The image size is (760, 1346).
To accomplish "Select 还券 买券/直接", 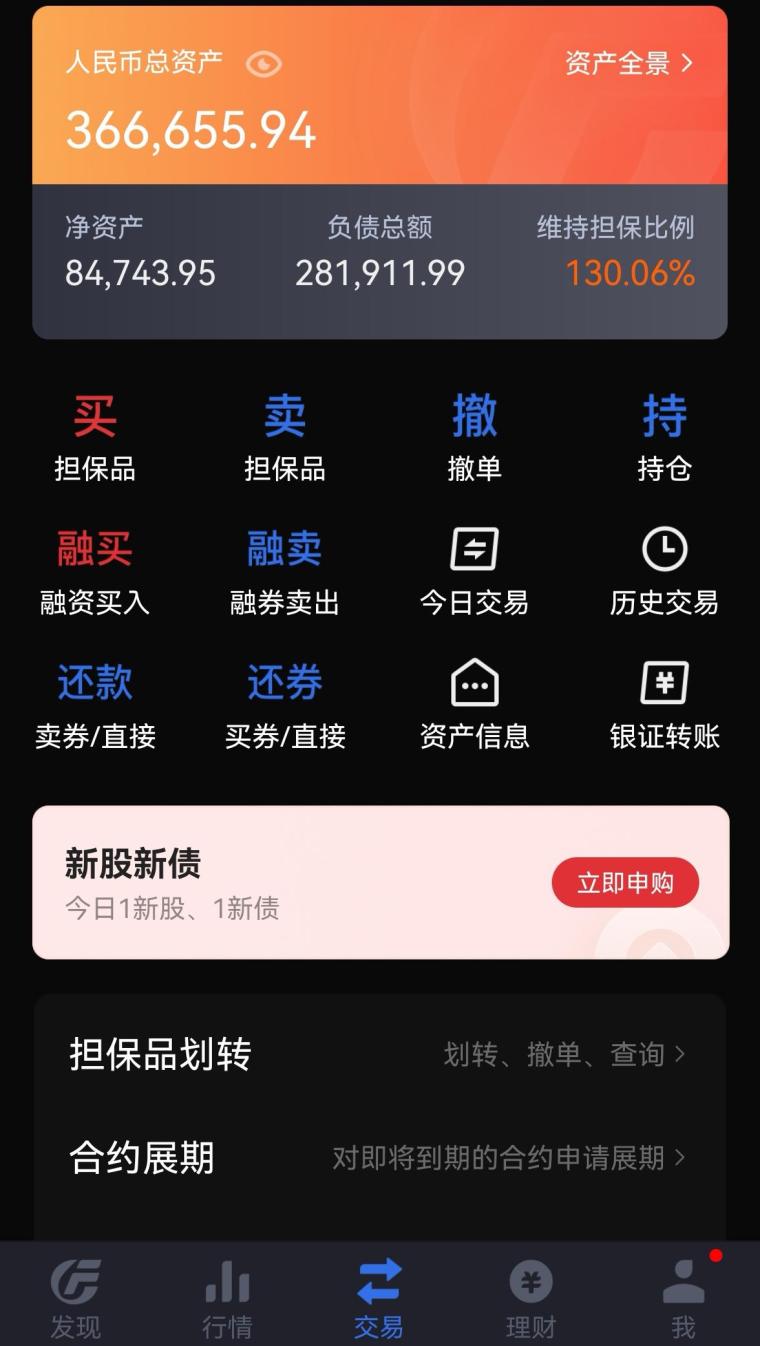I will coord(285,706).
